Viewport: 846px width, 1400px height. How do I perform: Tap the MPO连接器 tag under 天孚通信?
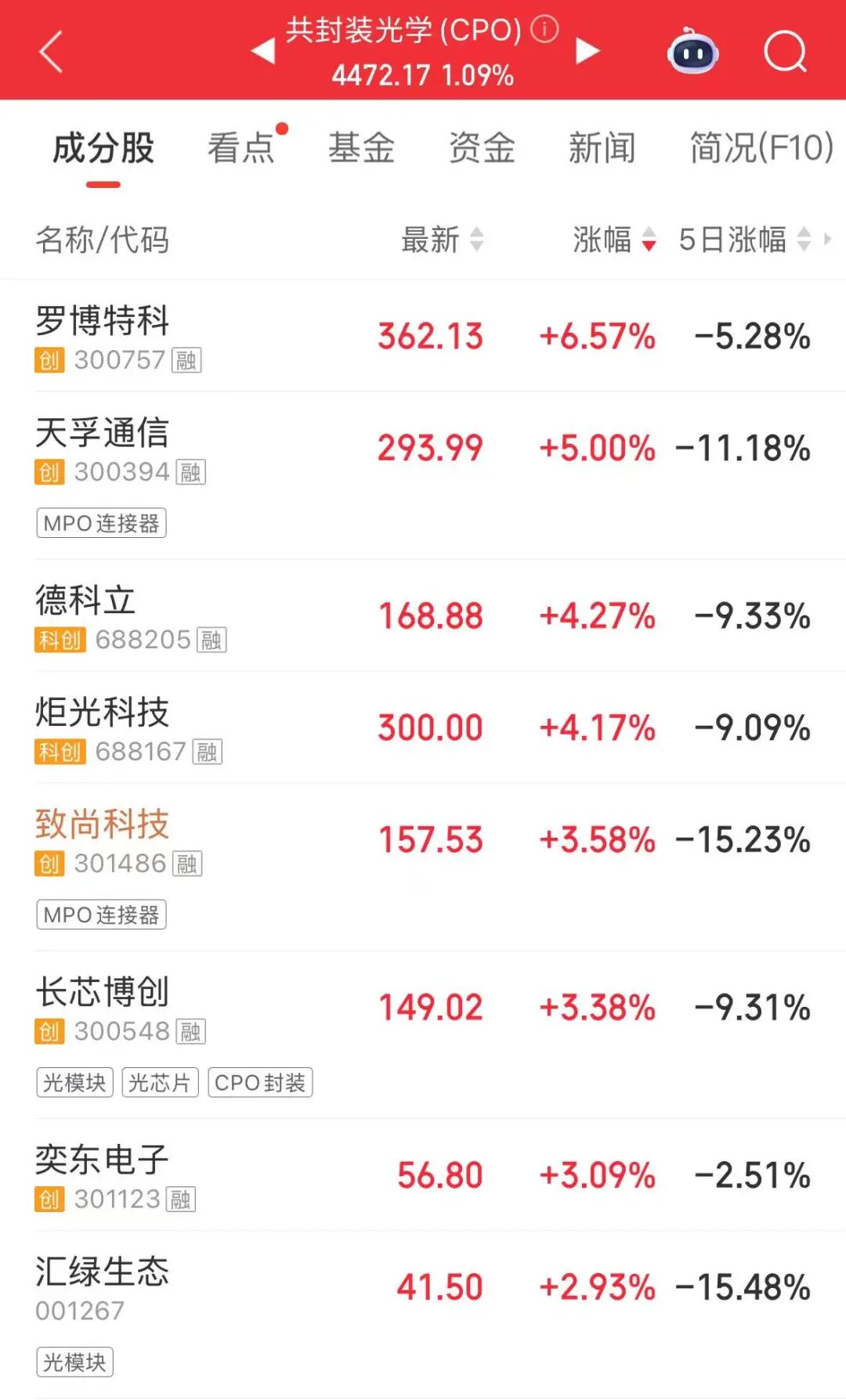tap(100, 524)
